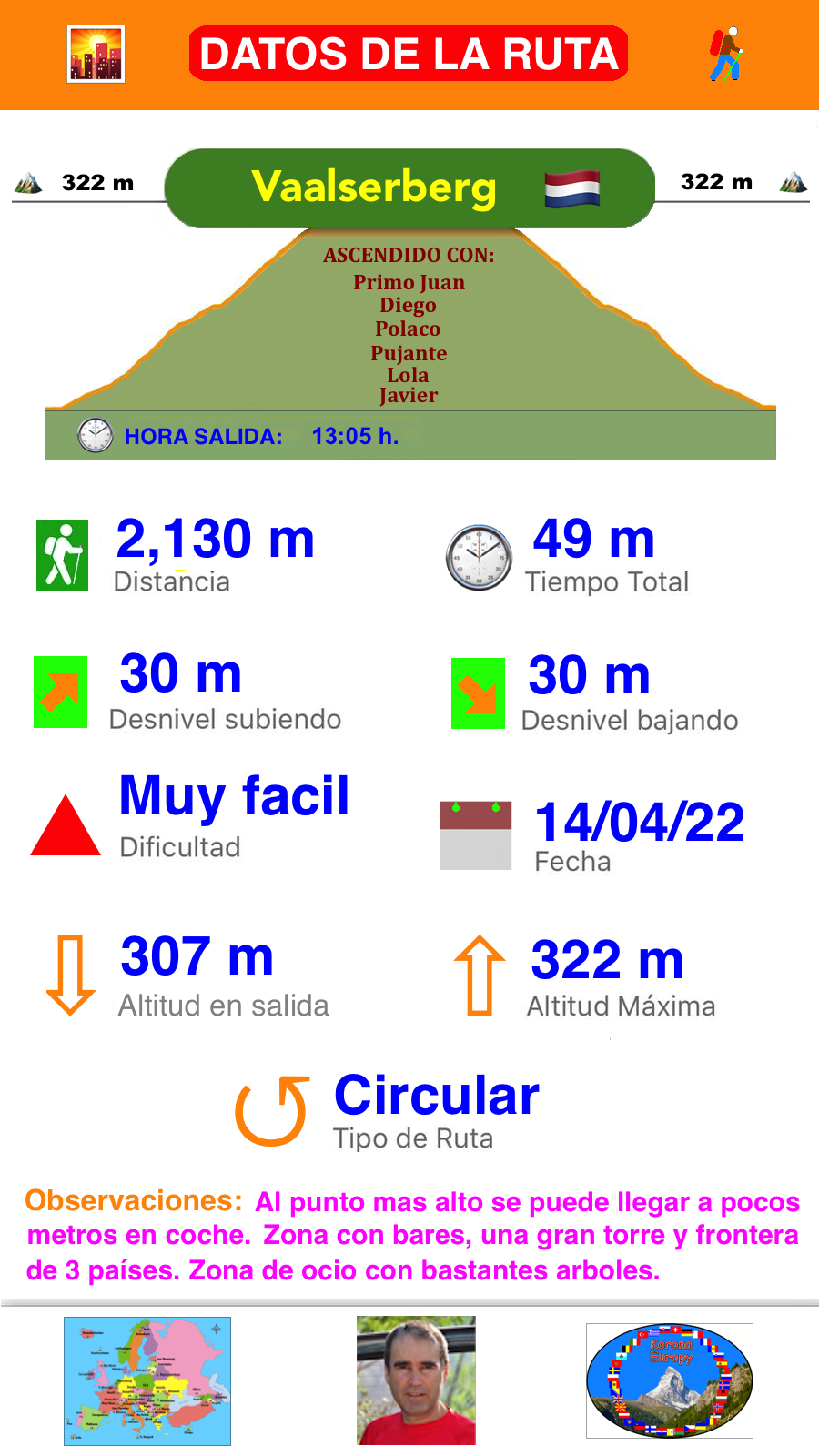Open the Korona Europy badge
Viewport: 819px width, 1456px height.
pos(670,1380)
